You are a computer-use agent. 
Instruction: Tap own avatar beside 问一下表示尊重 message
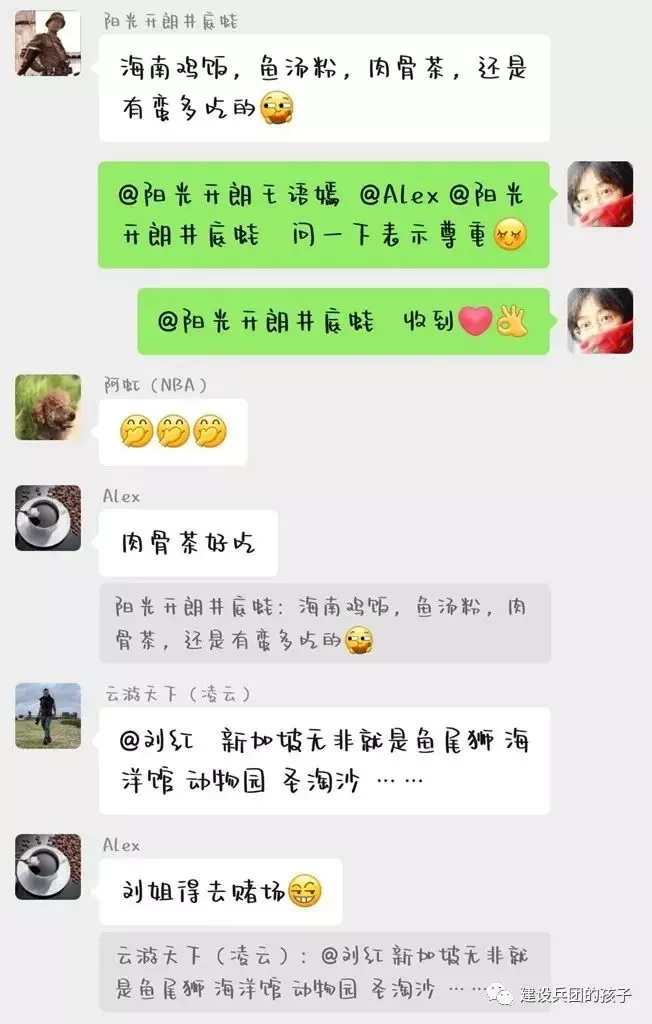[600, 194]
